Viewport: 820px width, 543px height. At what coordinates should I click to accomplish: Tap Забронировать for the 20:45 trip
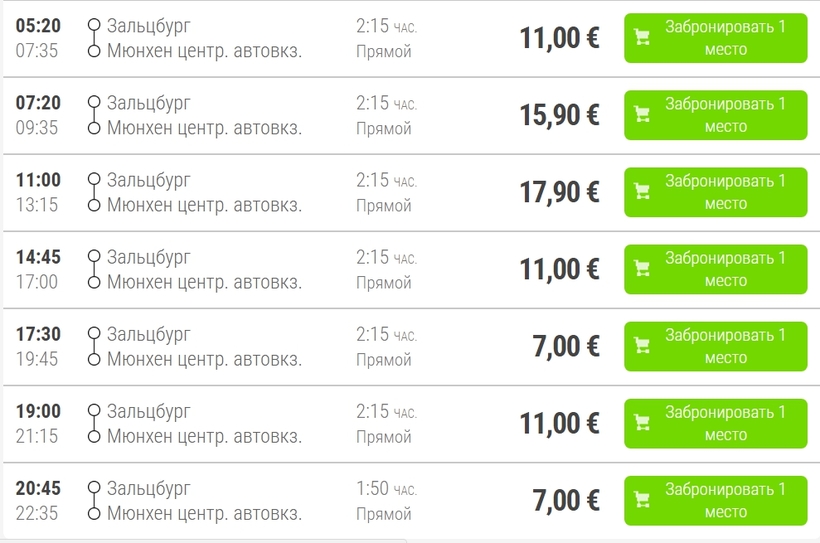point(715,500)
